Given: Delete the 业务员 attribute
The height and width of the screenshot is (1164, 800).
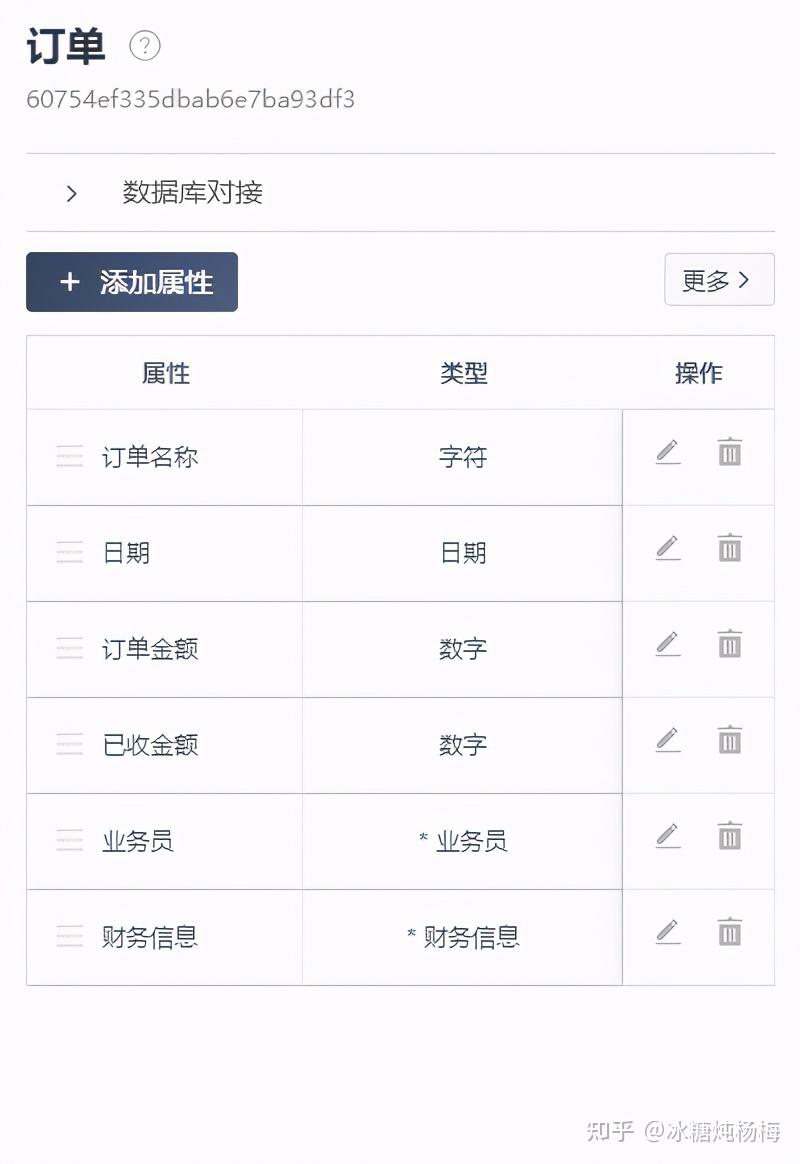Looking at the screenshot, I should pos(729,836).
